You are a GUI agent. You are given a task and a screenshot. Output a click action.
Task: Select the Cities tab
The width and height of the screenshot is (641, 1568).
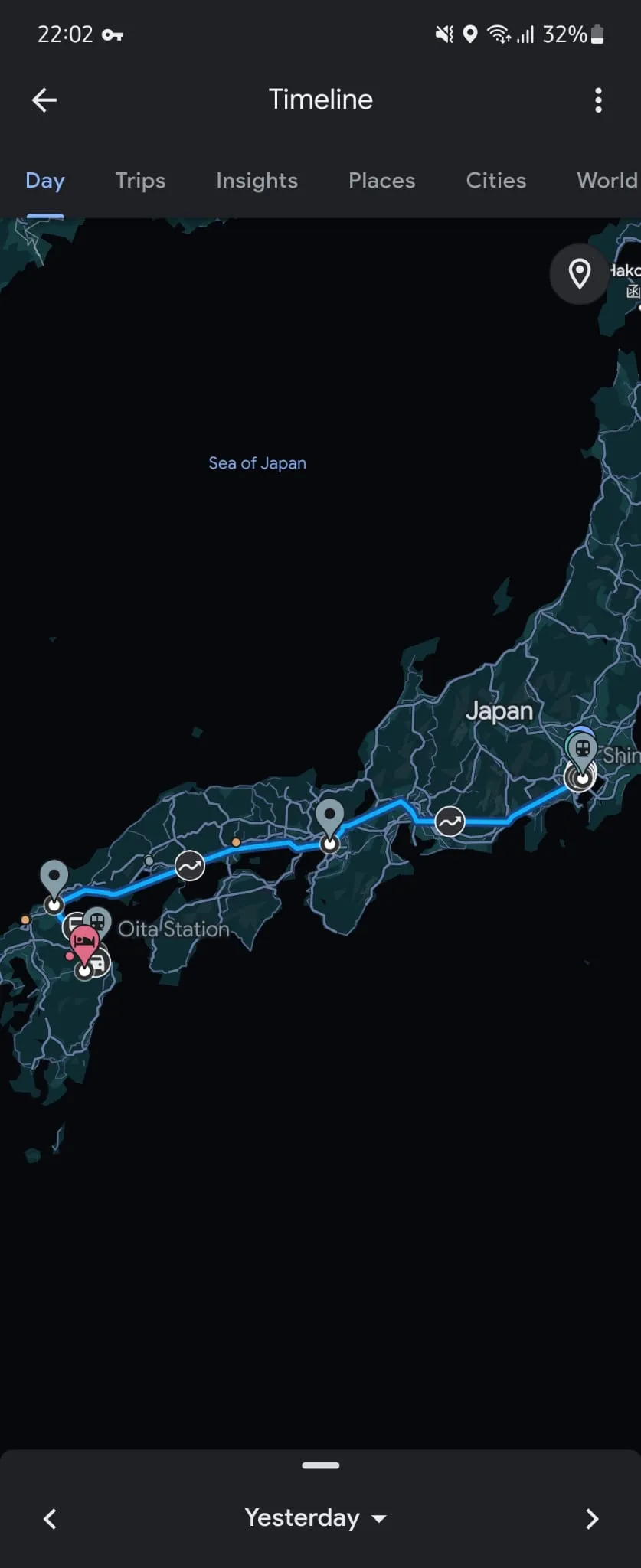(495, 181)
